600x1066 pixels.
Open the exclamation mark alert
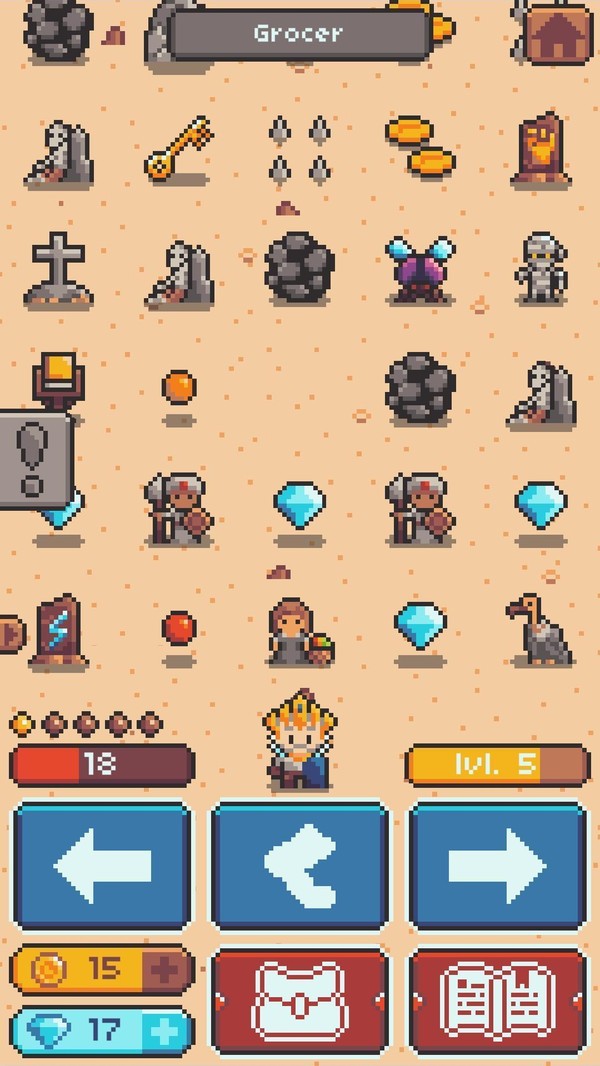pos(35,459)
